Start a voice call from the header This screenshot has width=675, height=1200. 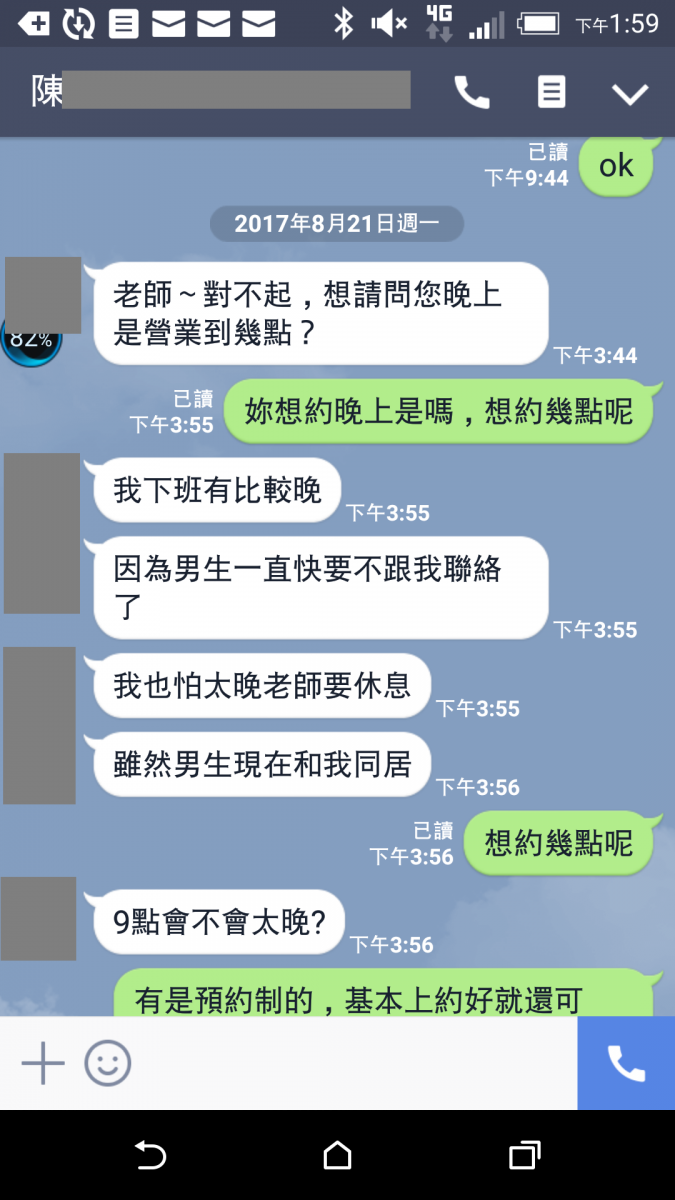click(x=472, y=93)
